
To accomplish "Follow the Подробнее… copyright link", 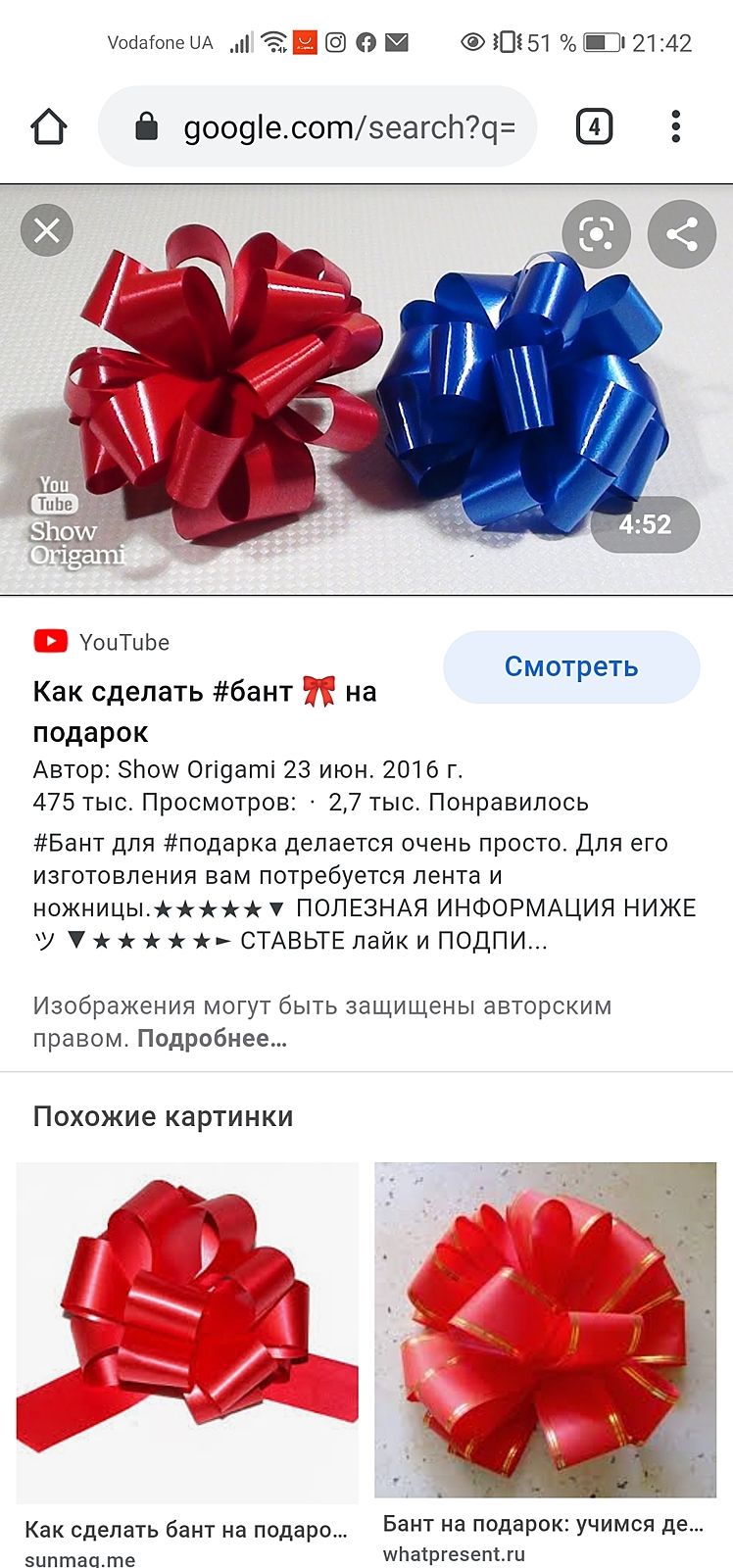I will tap(212, 1039).
